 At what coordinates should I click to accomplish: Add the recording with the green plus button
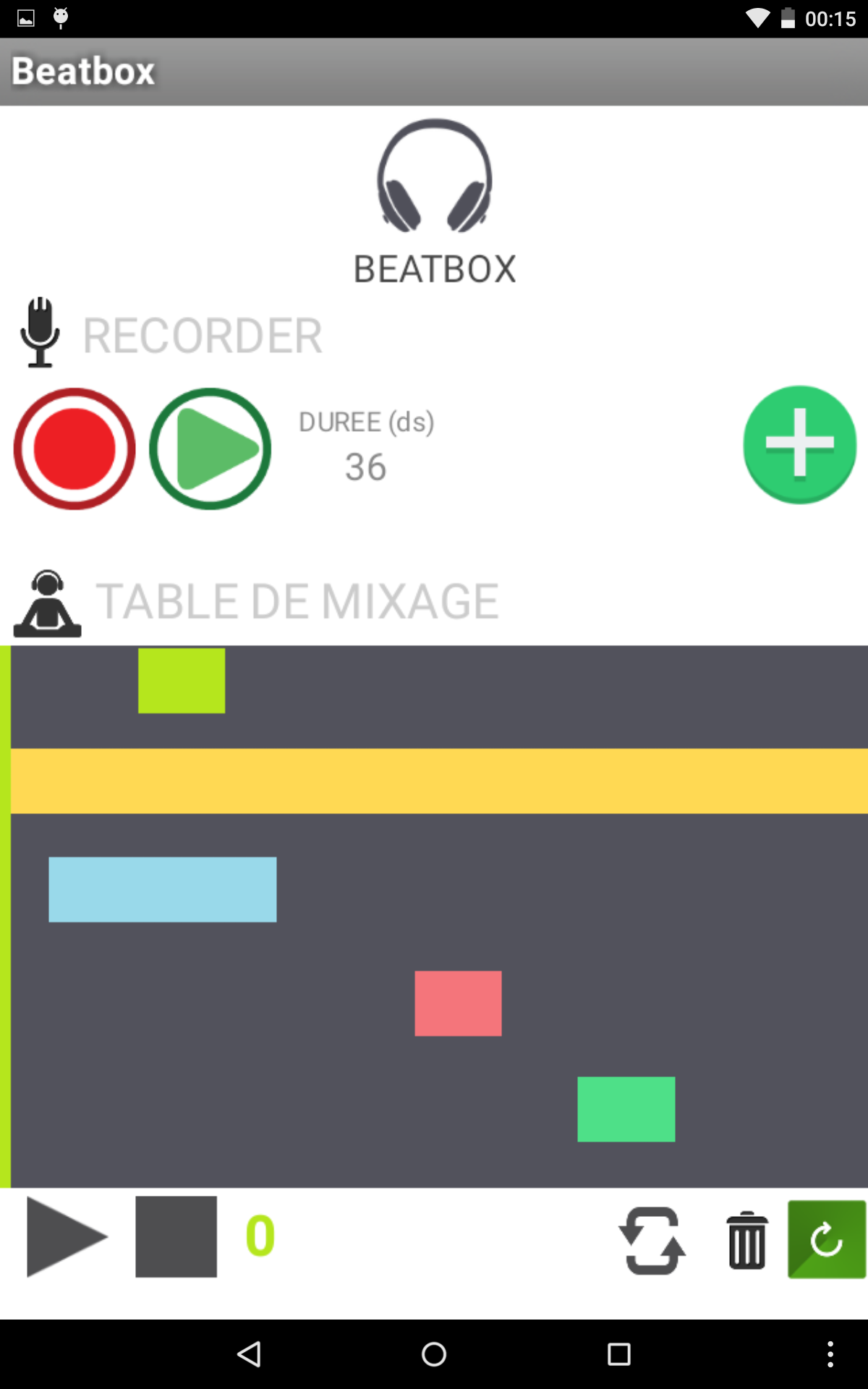click(799, 444)
